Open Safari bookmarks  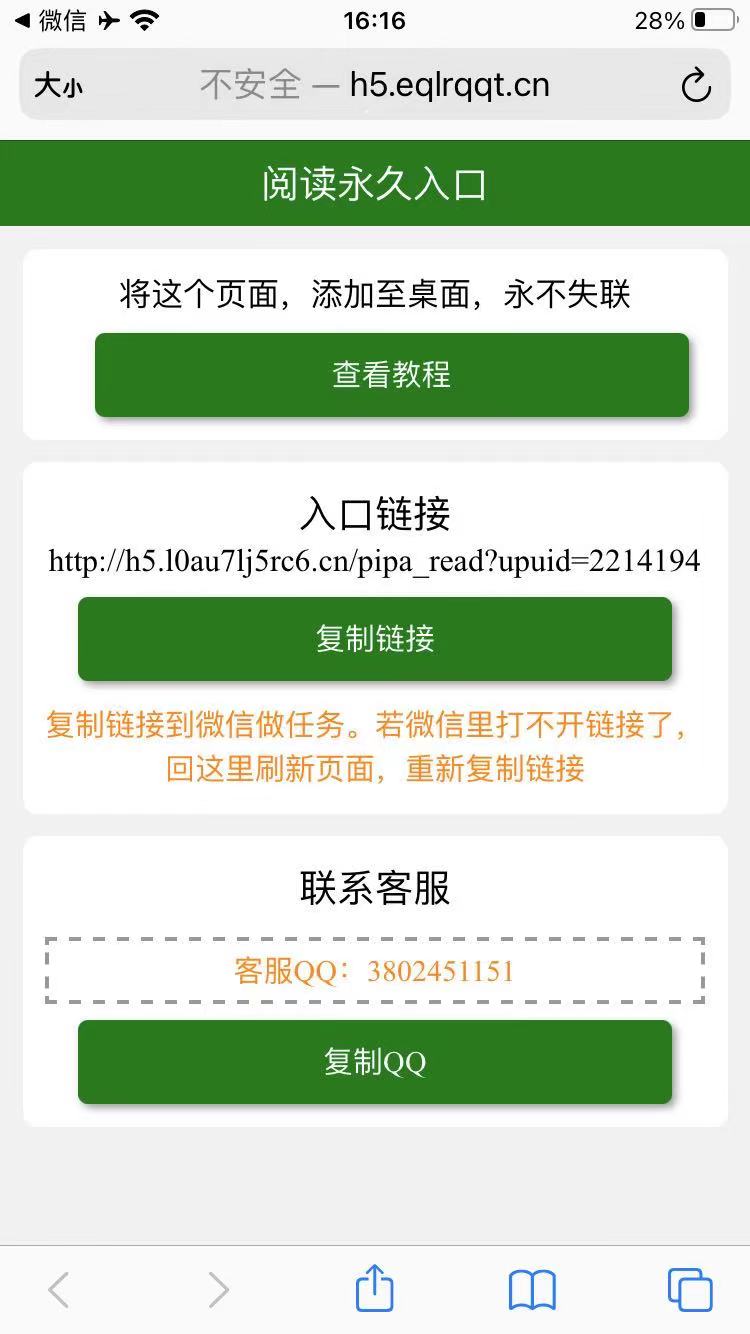pyautogui.click(x=532, y=1290)
